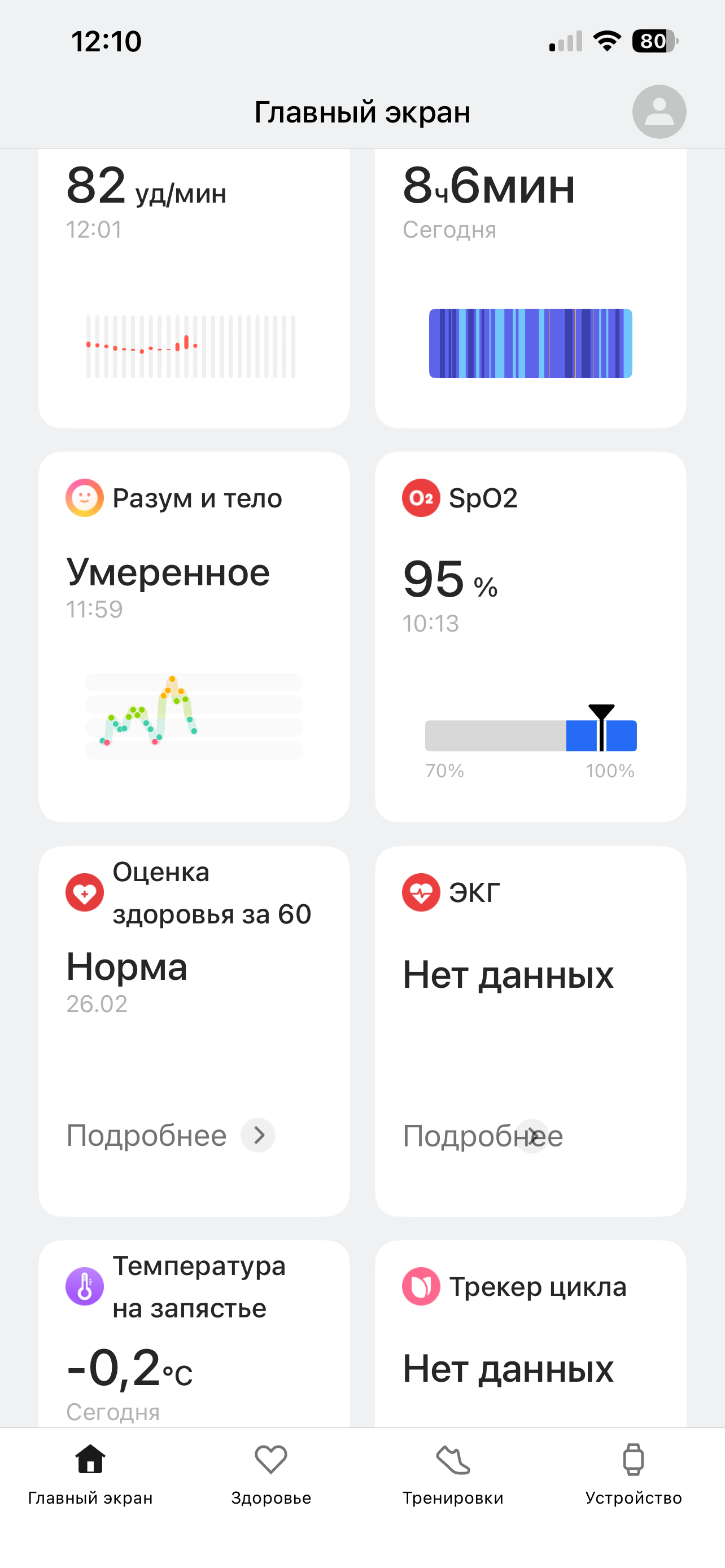Image resolution: width=725 pixels, height=1568 pixels.
Task: Open the Температура на запястье card
Action: click(194, 1333)
